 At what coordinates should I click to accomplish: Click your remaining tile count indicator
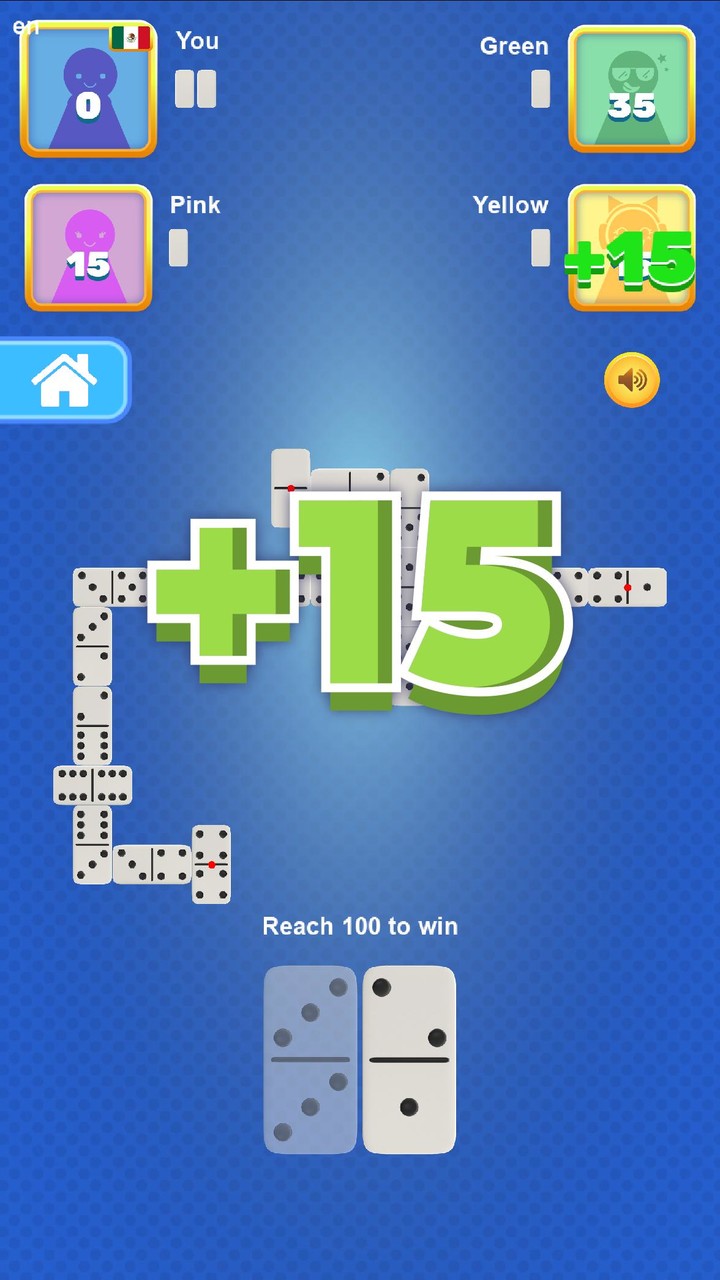tap(196, 89)
